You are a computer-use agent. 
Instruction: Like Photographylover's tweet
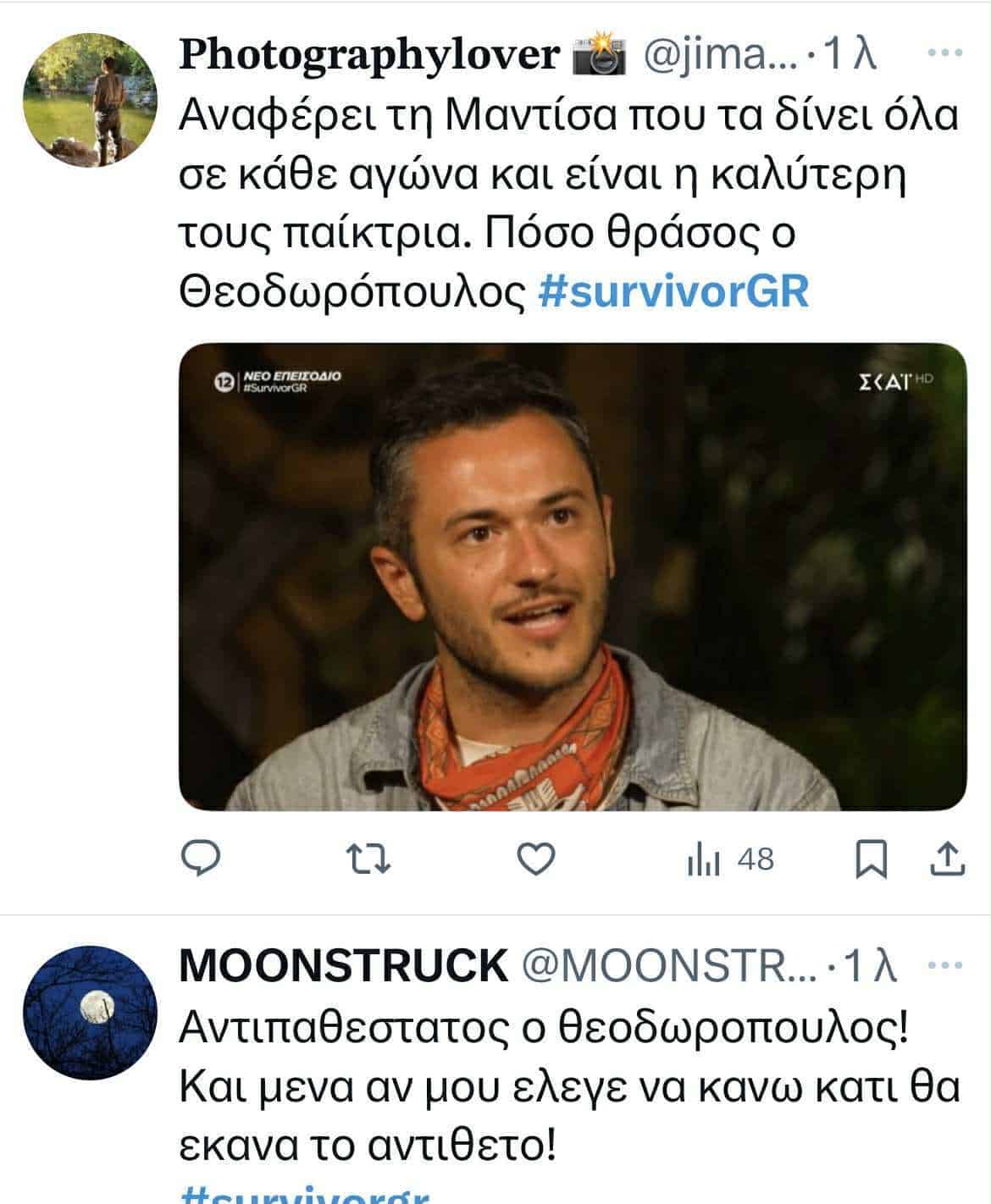coord(536,860)
